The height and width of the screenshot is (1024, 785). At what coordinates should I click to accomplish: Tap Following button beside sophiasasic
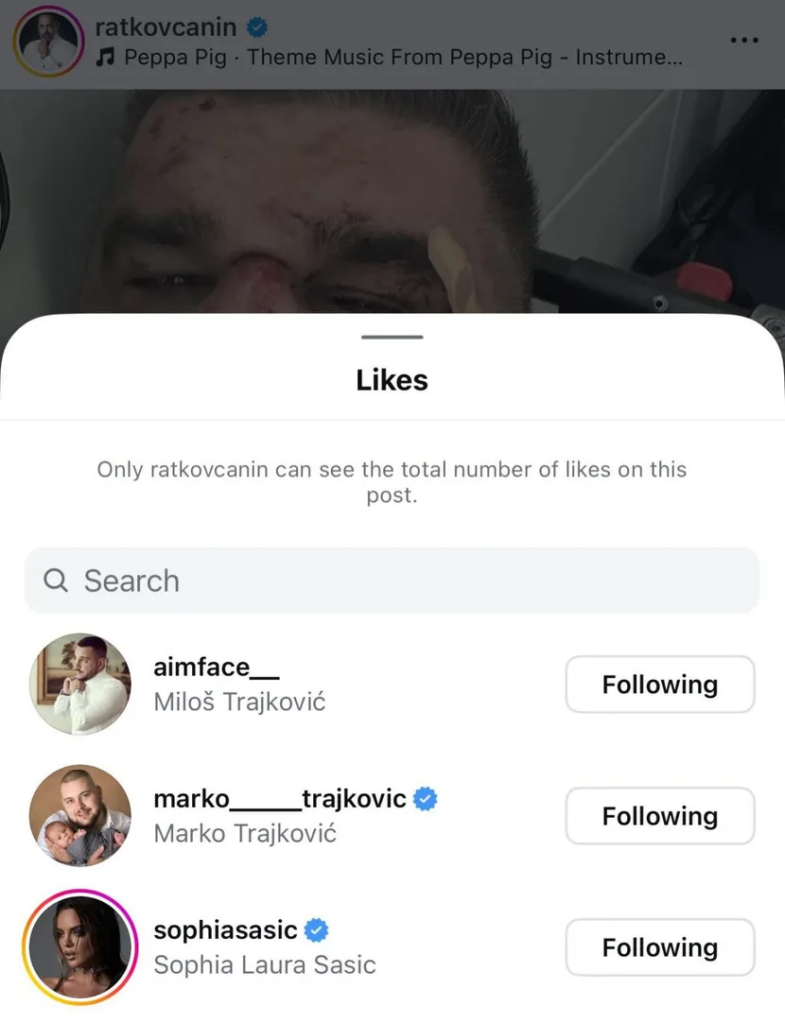coord(660,948)
